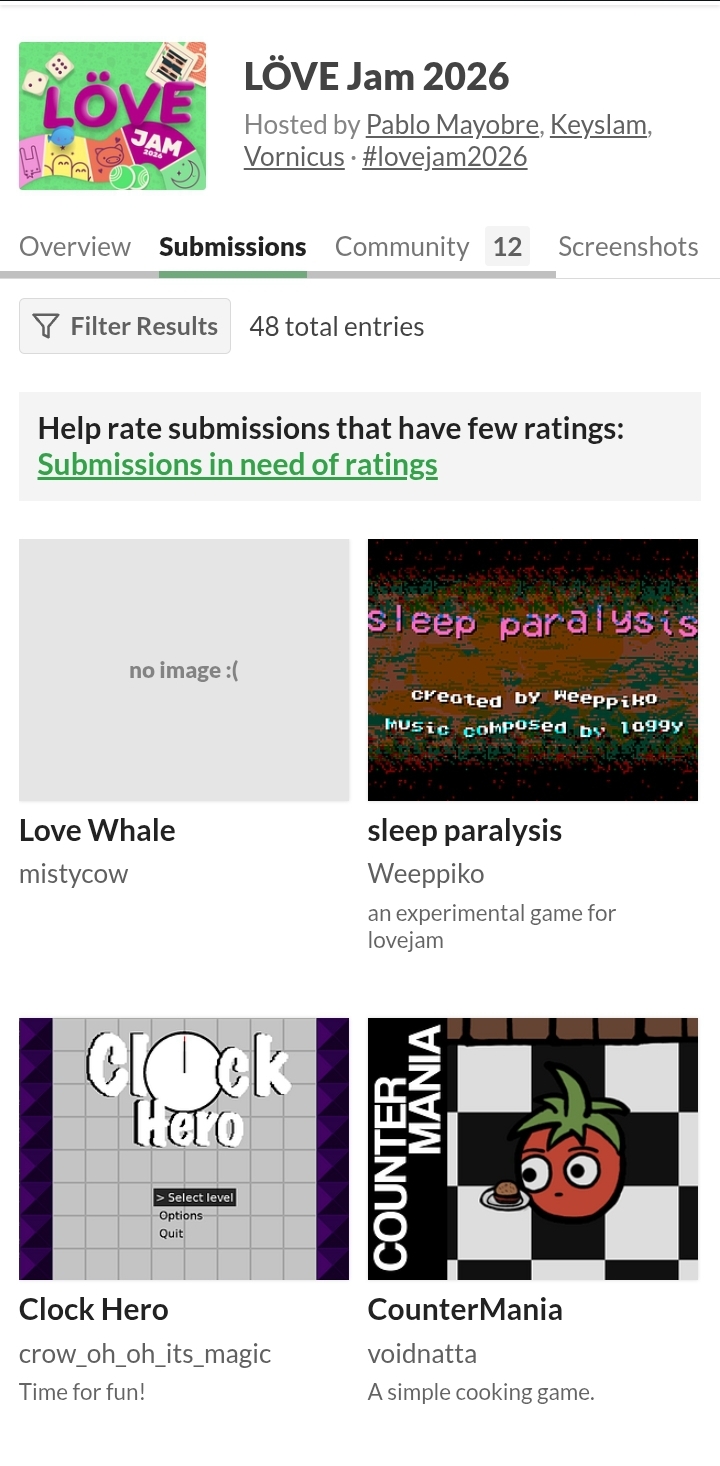
Task: Open the #lovejam2026 hashtag link
Action: (x=444, y=157)
